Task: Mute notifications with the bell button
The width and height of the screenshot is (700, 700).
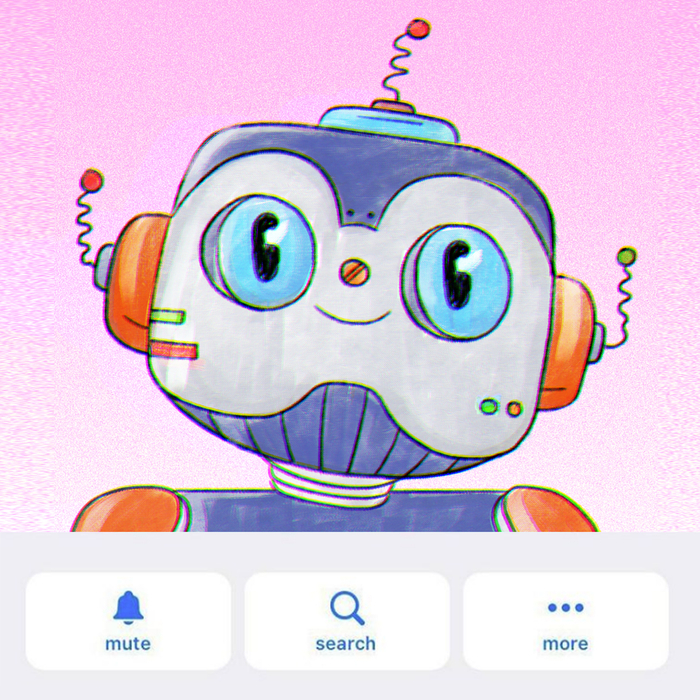Action: click(128, 620)
